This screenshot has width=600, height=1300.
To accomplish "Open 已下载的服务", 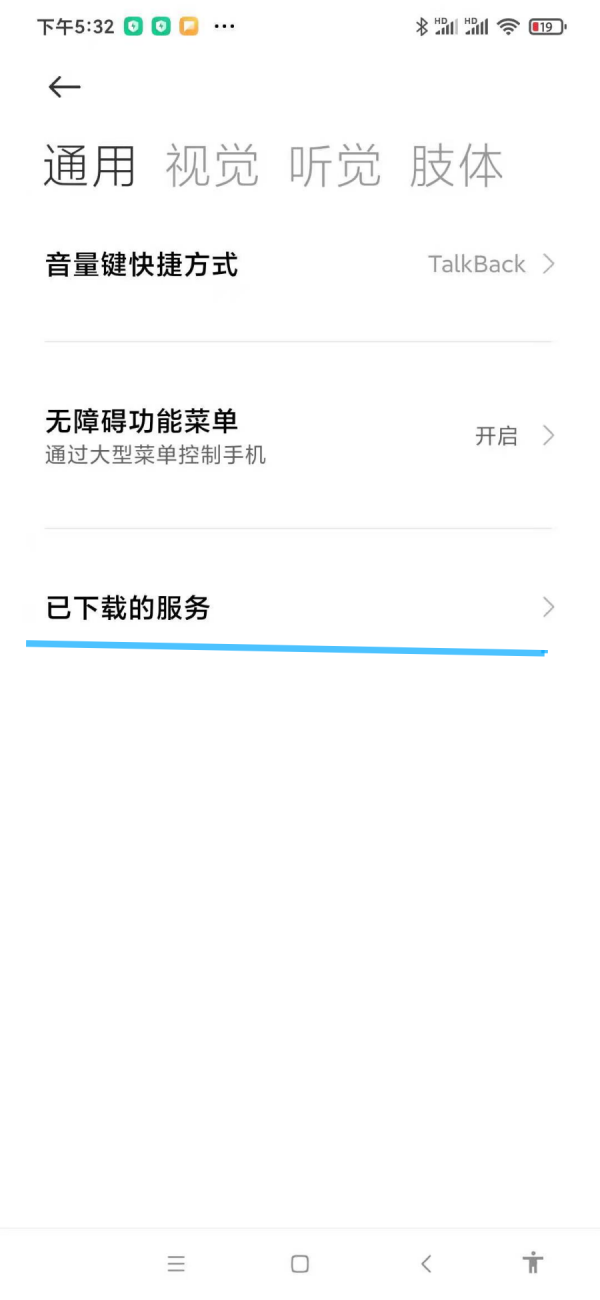I will (299, 608).
